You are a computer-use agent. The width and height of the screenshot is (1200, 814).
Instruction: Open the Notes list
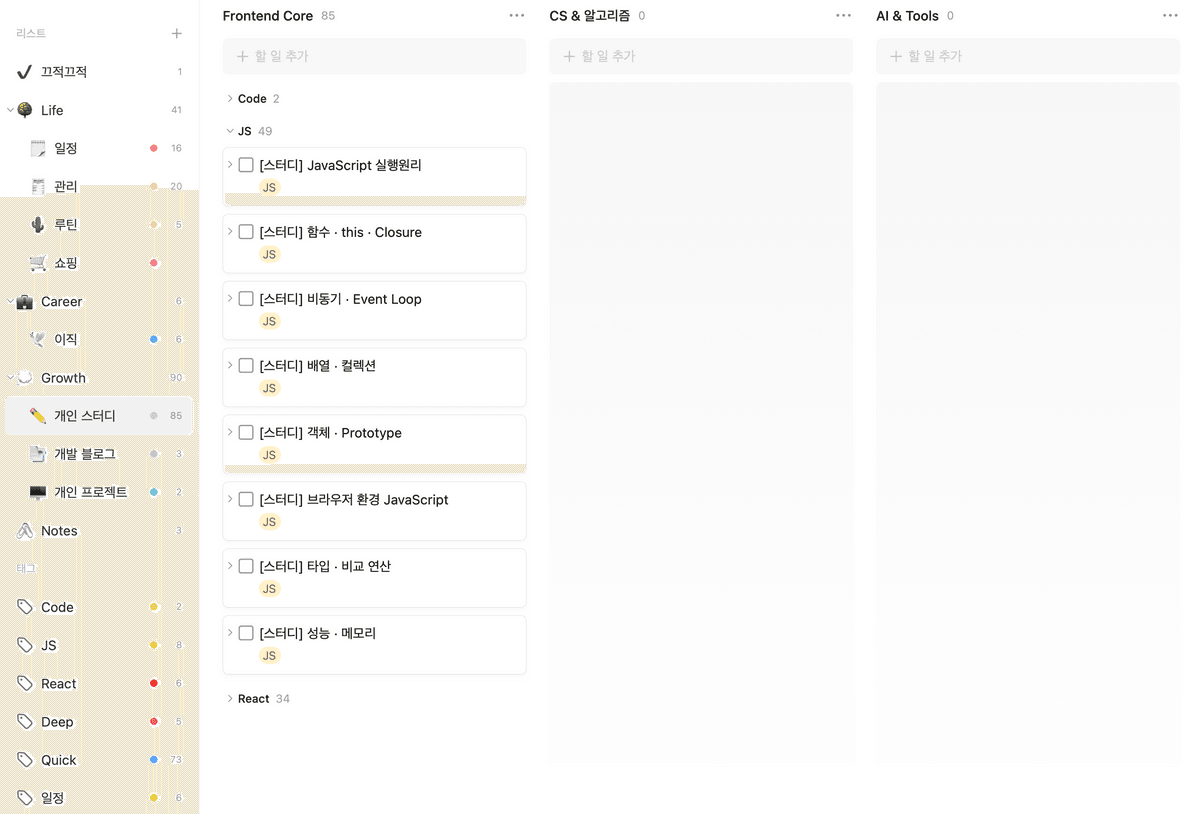(x=59, y=531)
